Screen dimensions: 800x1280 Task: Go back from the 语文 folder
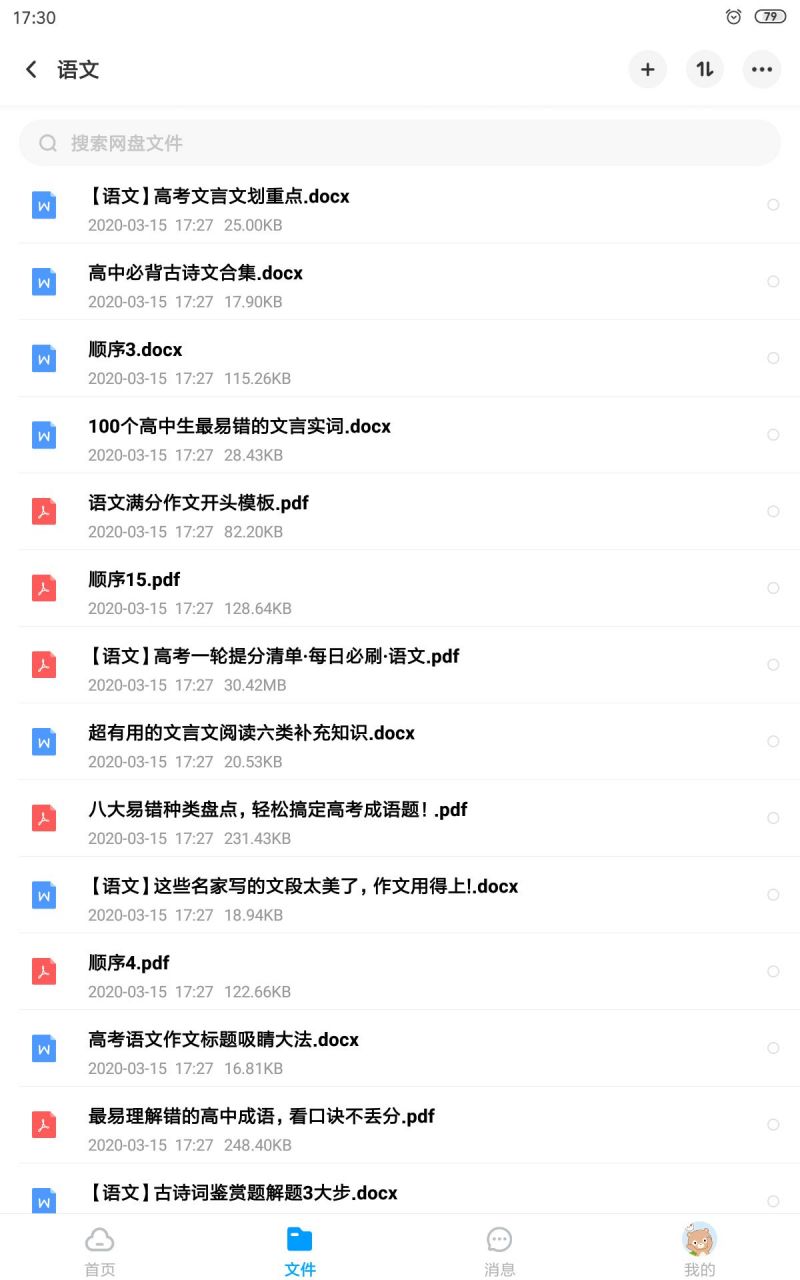coord(32,69)
